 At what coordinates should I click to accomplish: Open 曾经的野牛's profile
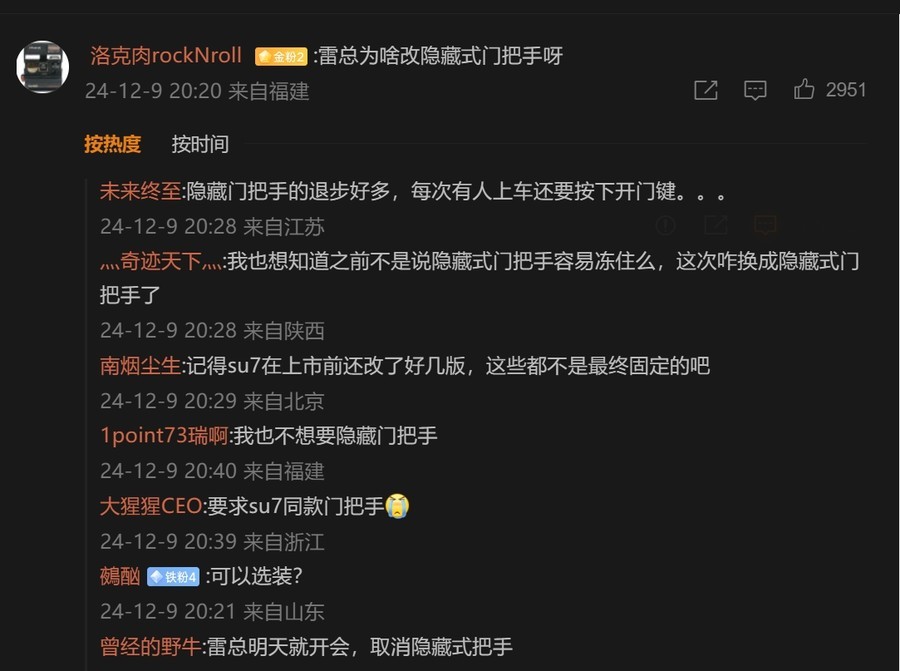150,646
